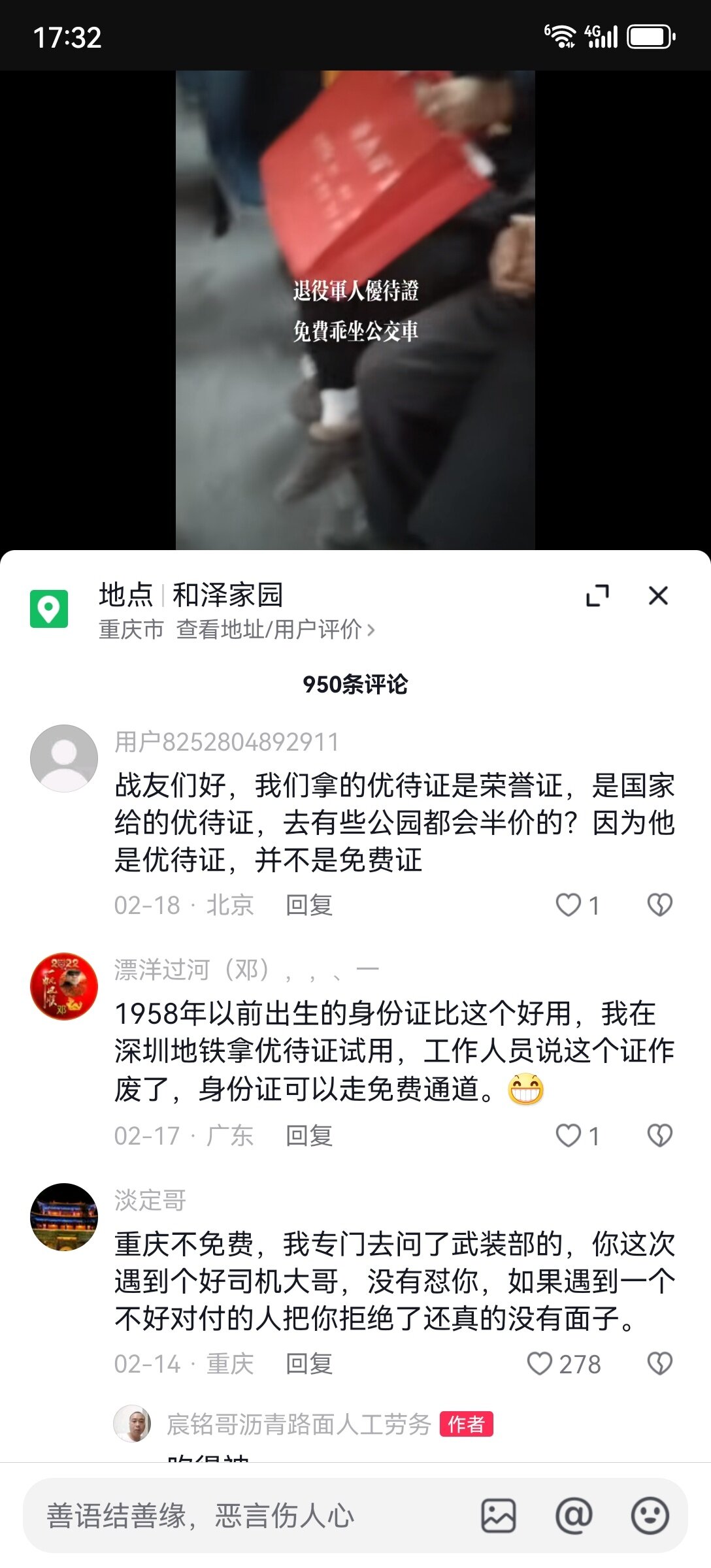
Task: Open 和泽家园 location address and reviews
Action: 274,630
